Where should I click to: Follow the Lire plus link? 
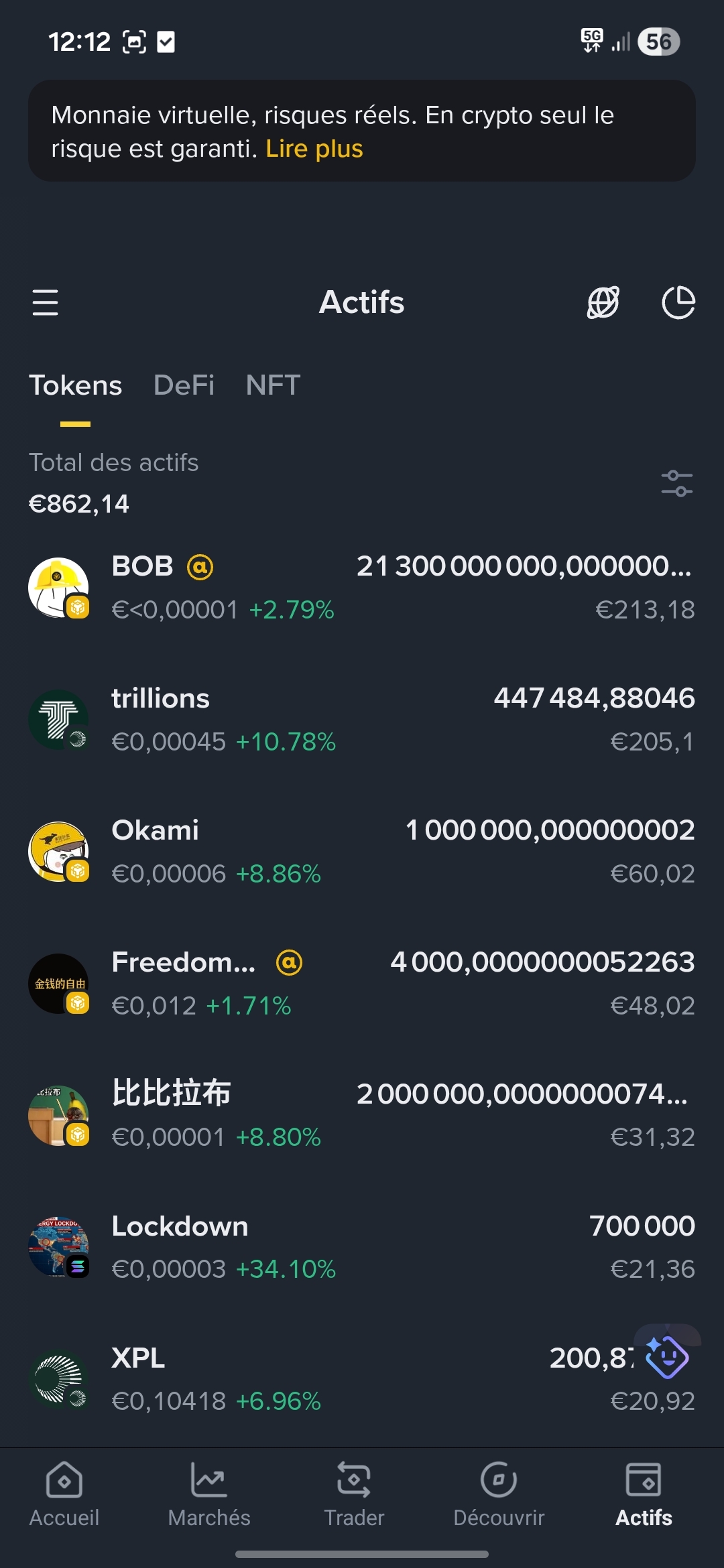coord(314,149)
